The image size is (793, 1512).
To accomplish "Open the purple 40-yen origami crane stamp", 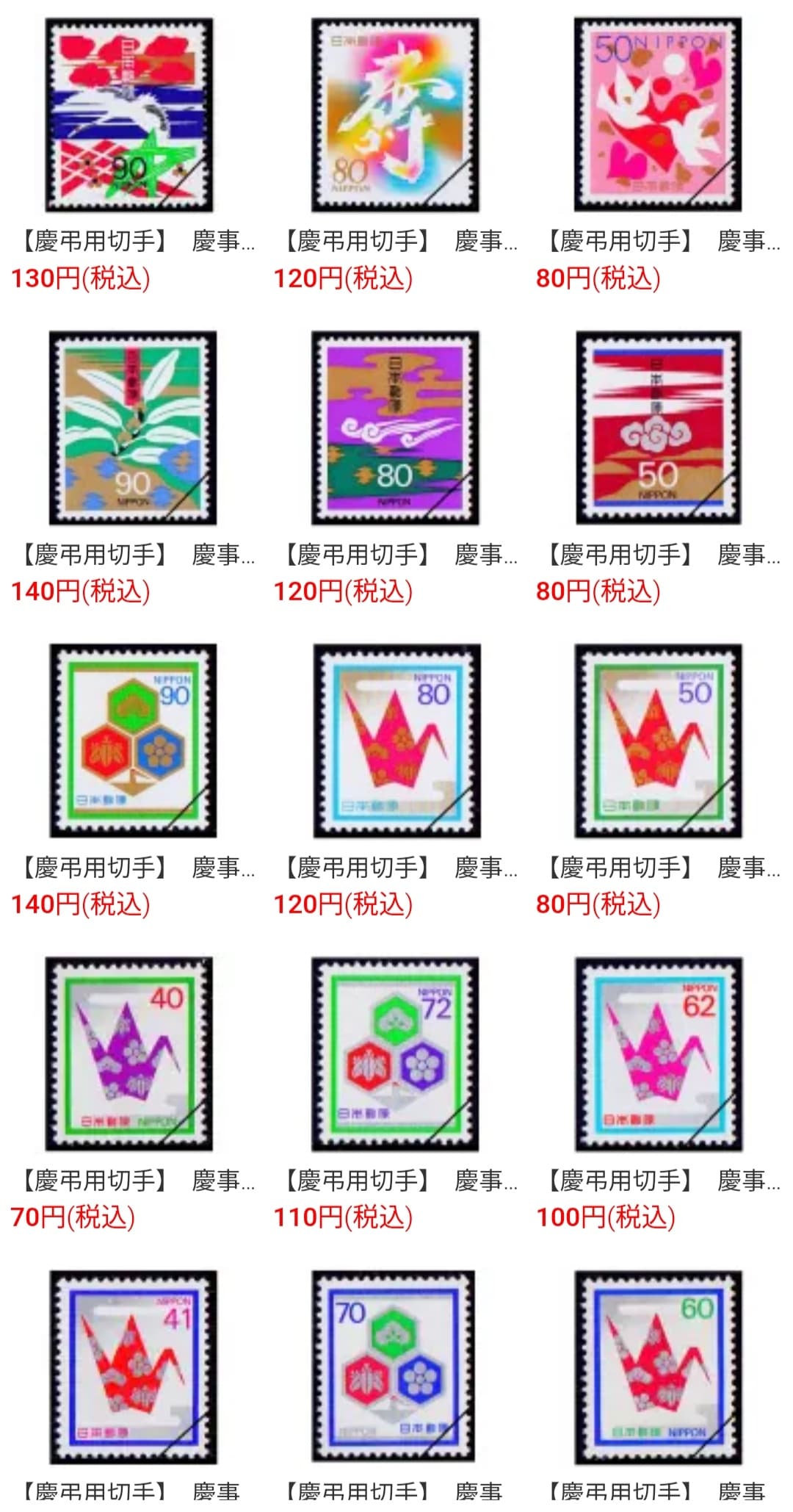I will coord(129,1054).
